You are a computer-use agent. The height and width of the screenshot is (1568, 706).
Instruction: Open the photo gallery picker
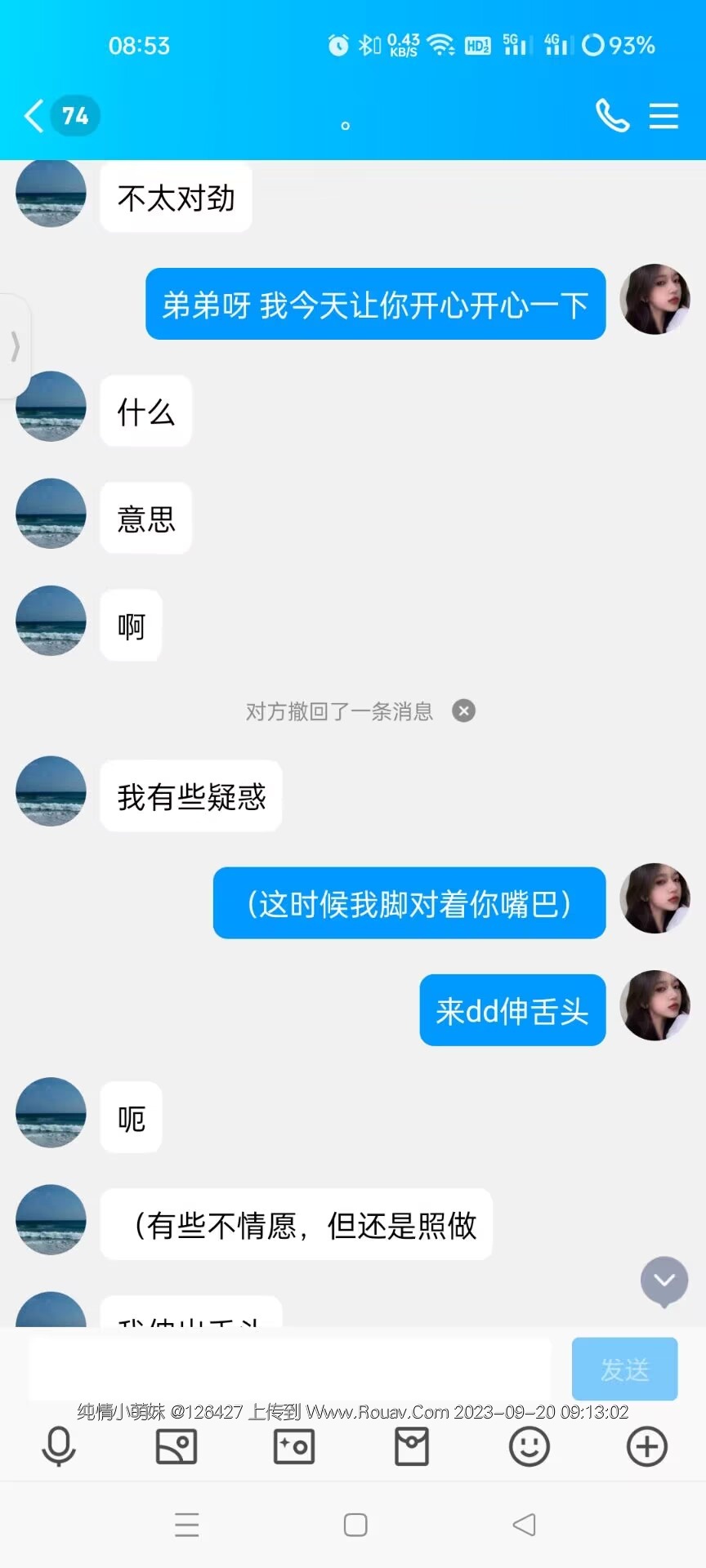click(x=176, y=1447)
